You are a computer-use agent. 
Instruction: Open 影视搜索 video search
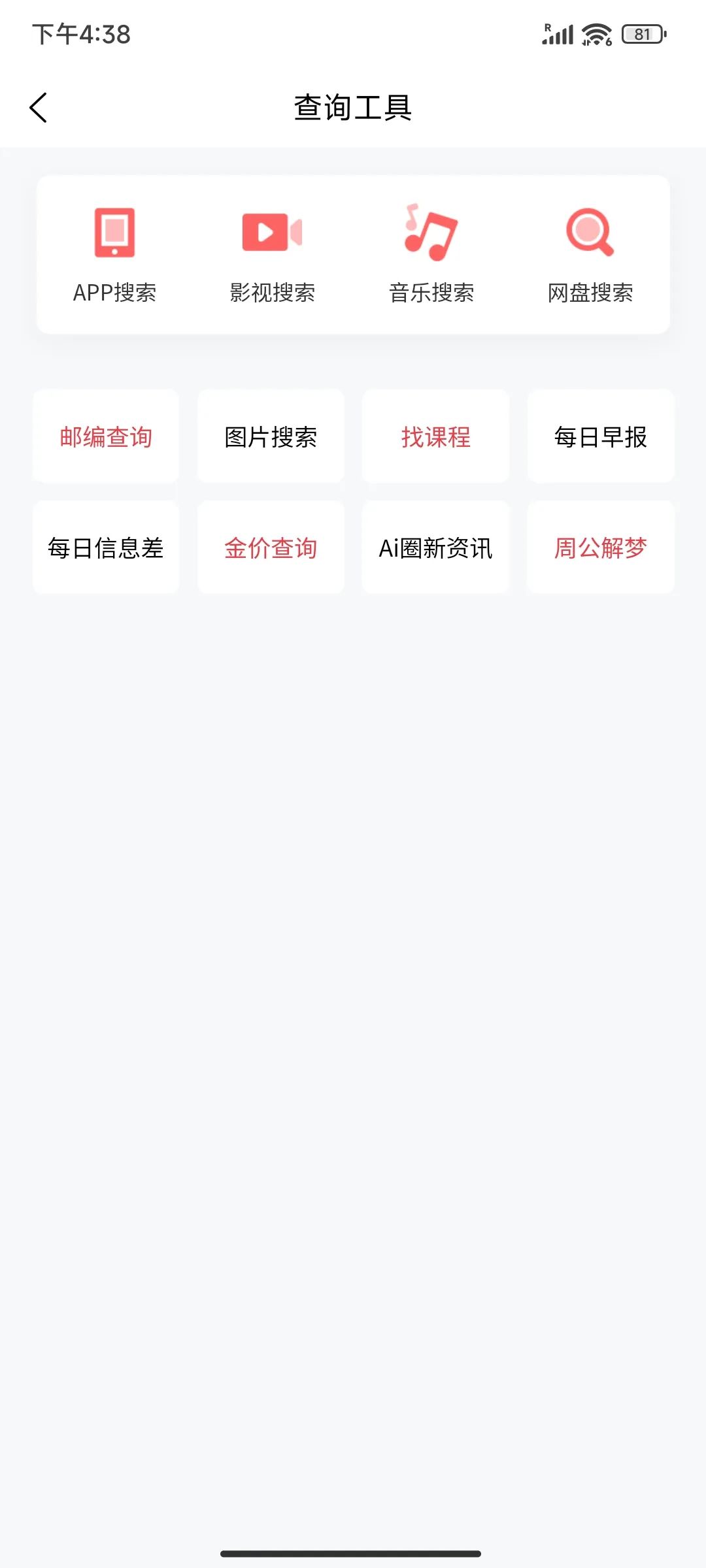[273, 255]
